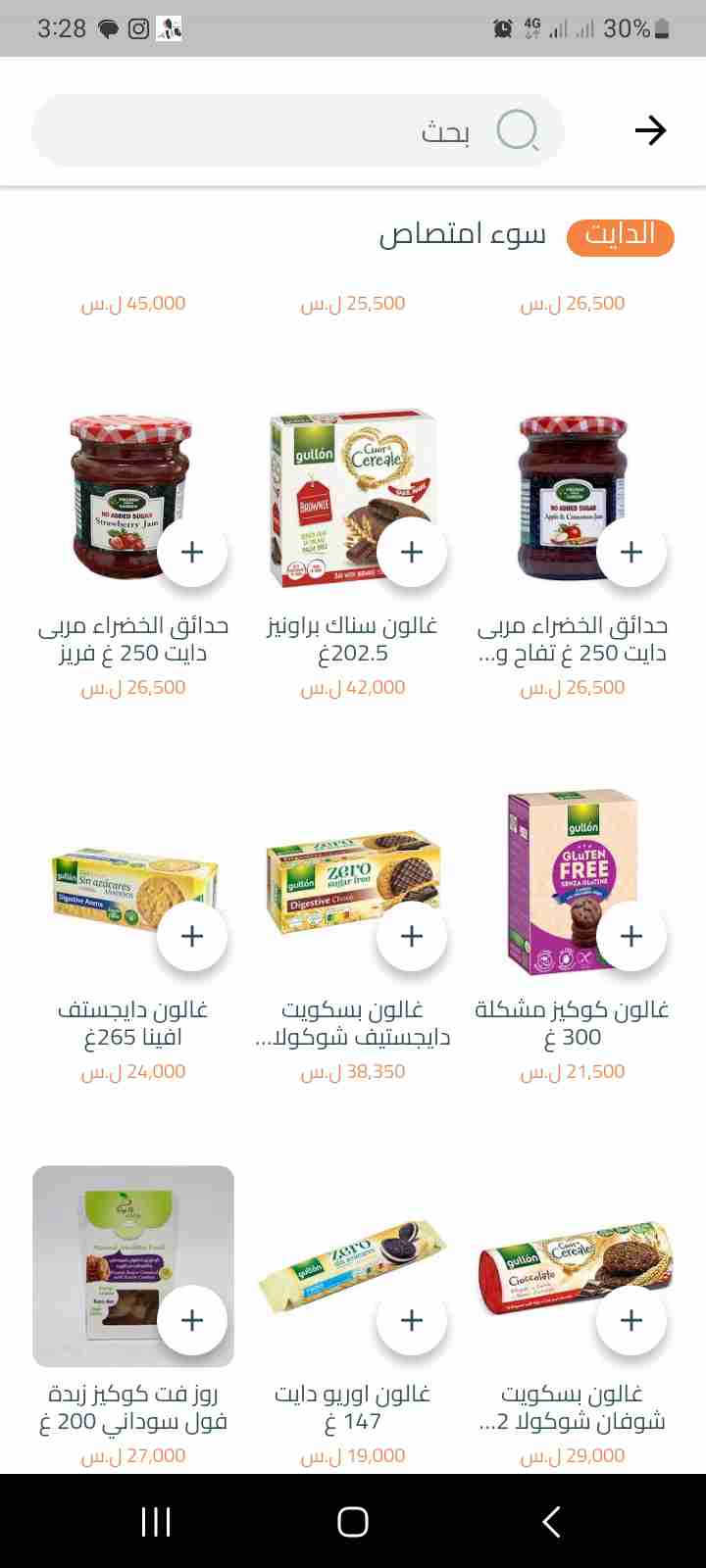The image size is (706, 1568).
Task: Add غالون كوكيز مشكلة 300 غ to the cart
Action: (x=631, y=936)
